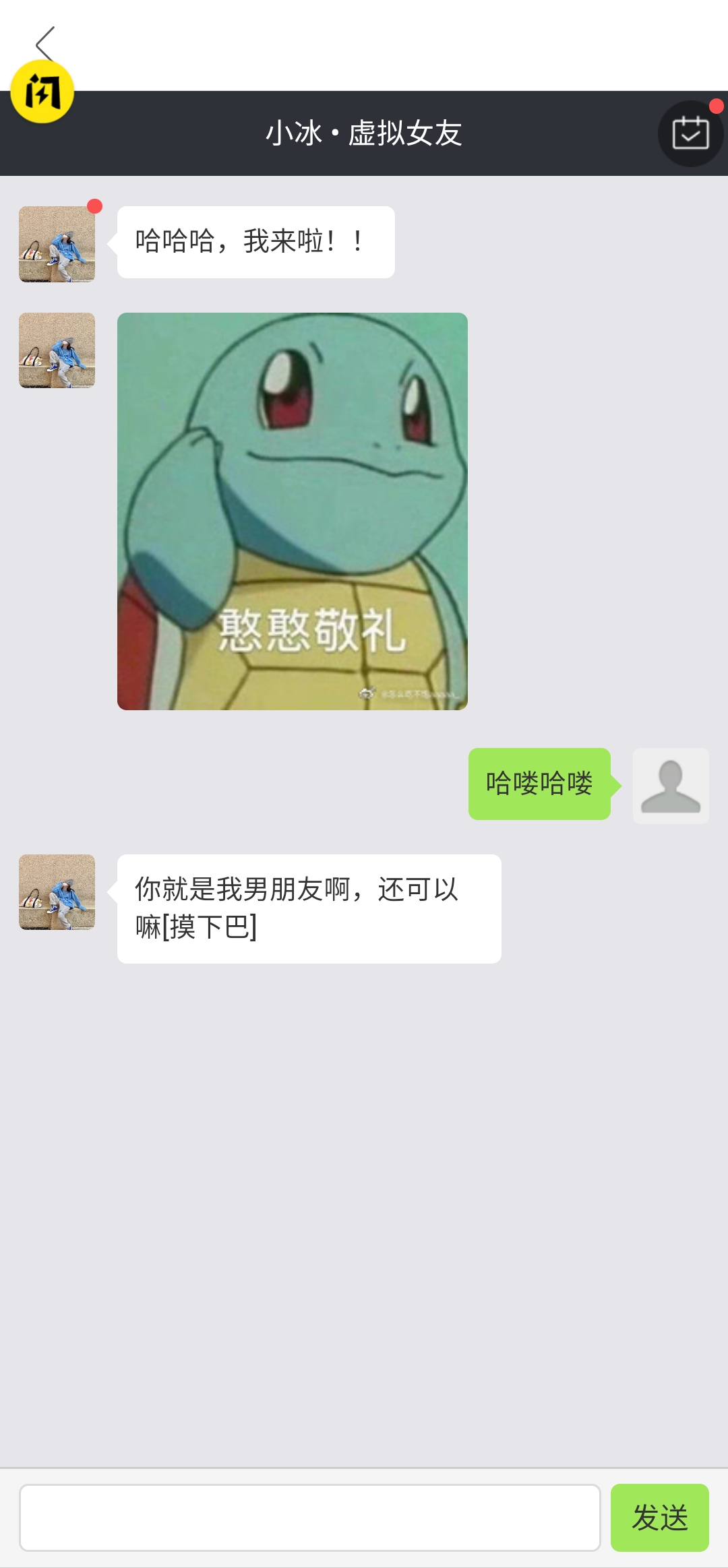Viewport: 728px width, 1568px height.
Task: Tap the 你就是我男朋友啊 message bubble
Action: 308,908
